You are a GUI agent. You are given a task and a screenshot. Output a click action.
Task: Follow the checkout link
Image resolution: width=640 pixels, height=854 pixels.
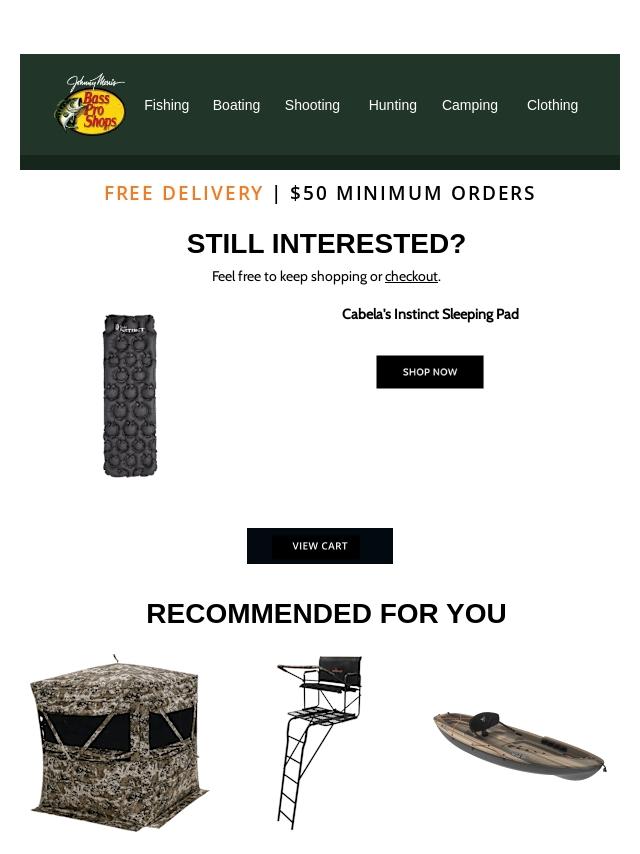[411, 277]
